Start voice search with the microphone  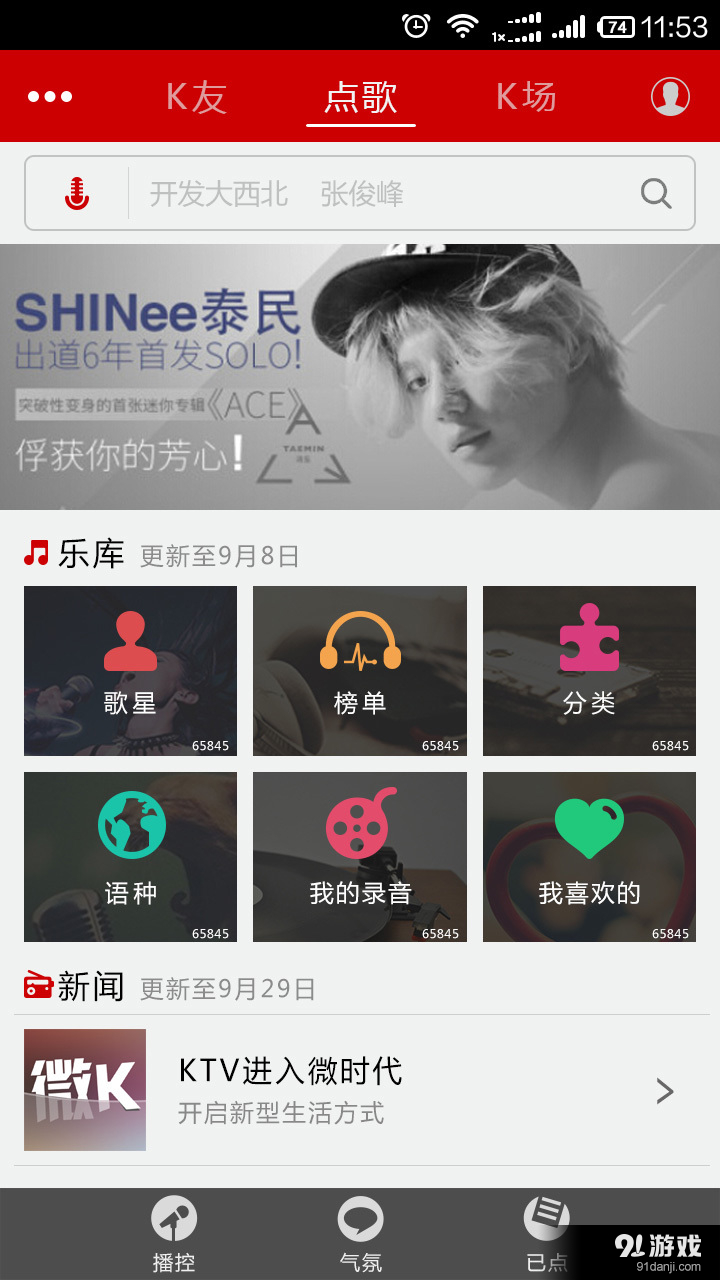pos(77,193)
